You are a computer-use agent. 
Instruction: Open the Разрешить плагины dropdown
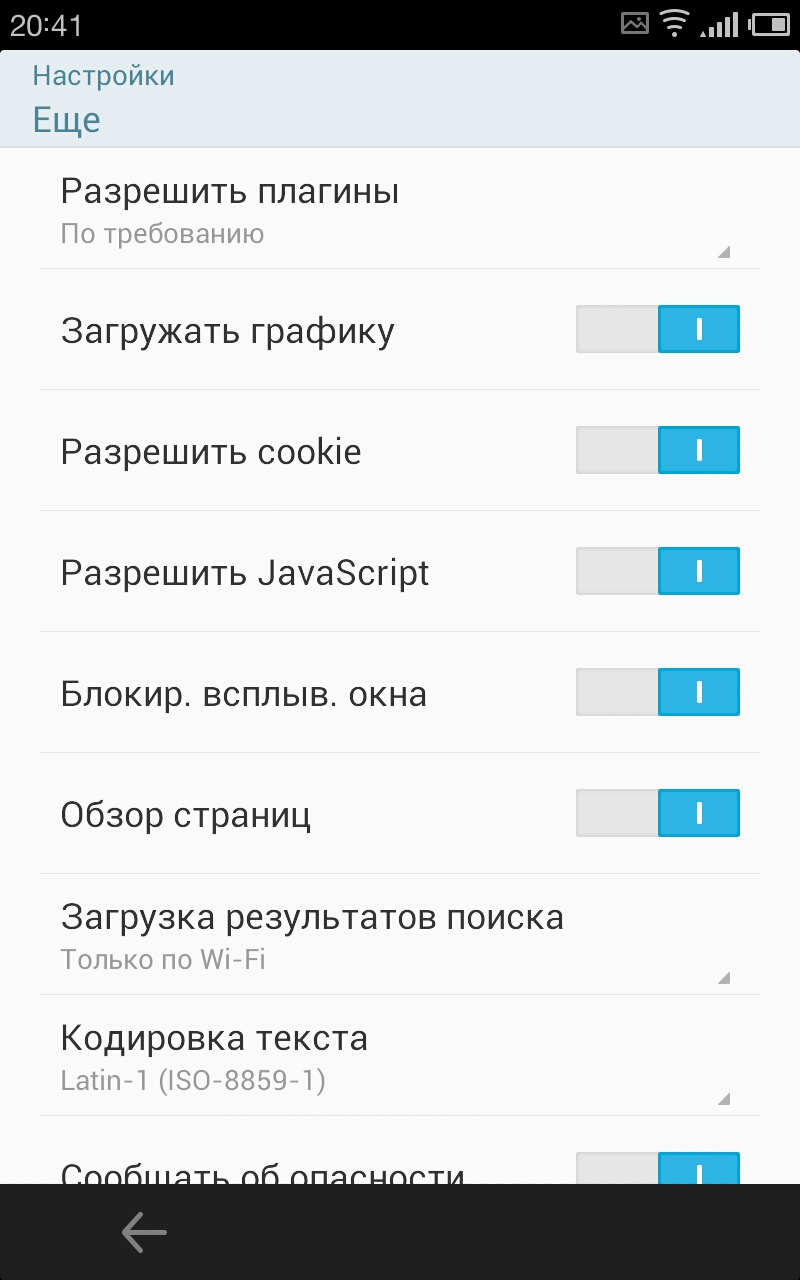click(x=399, y=210)
